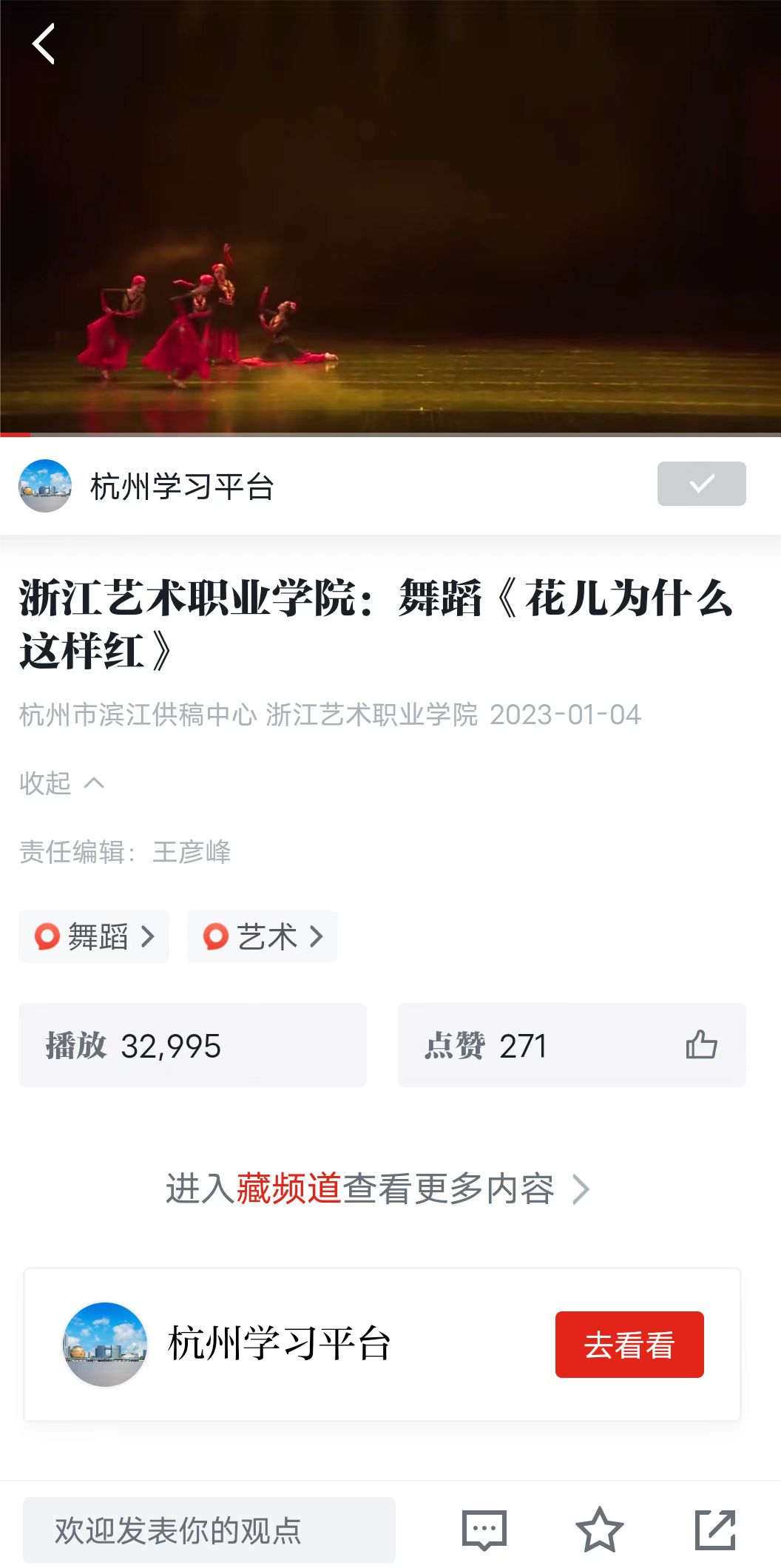View comments via the speech bubble icon

(484, 1530)
